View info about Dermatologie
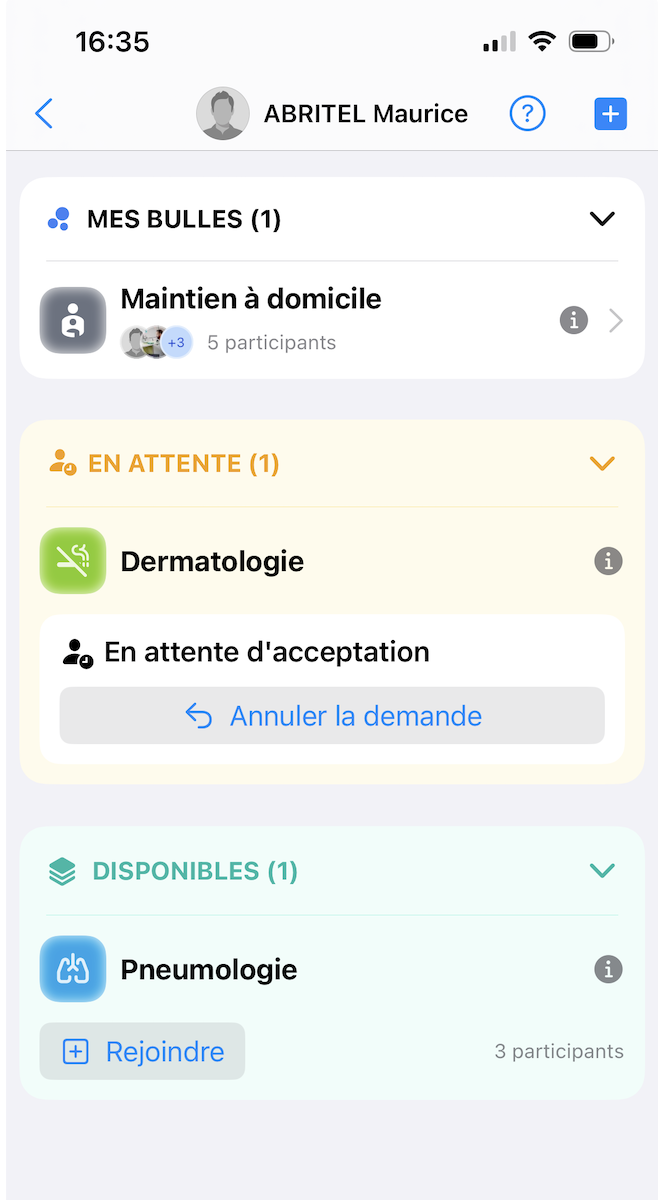658x1200 pixels. 608,561
